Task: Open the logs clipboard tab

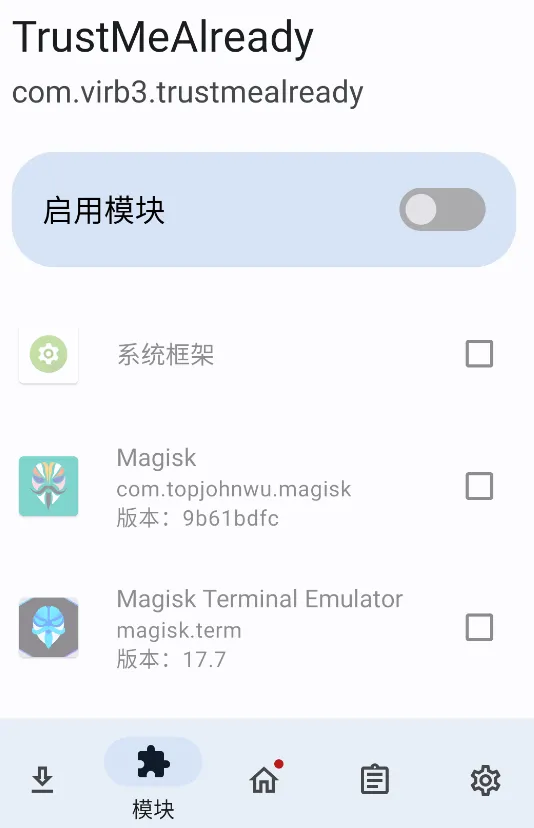Action: [375, 779]
